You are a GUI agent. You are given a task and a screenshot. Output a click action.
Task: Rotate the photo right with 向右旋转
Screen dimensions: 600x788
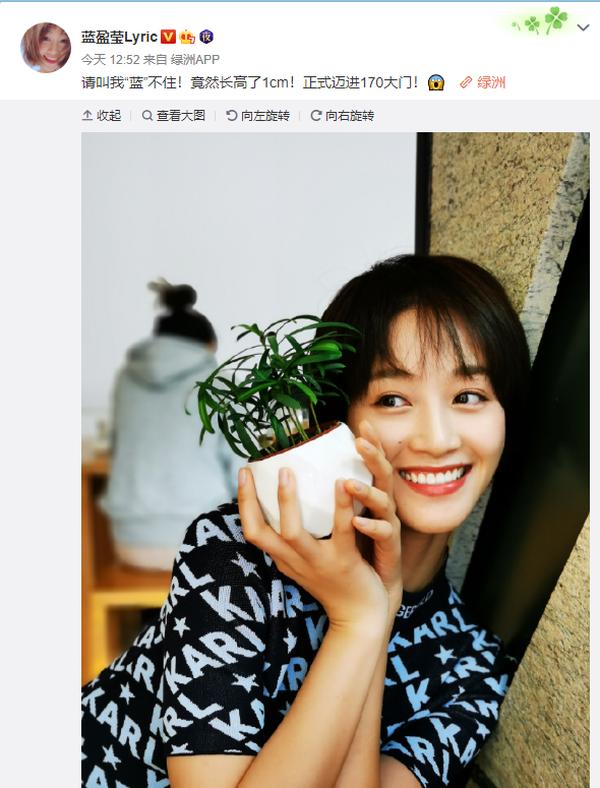click(x=342, y=116)
